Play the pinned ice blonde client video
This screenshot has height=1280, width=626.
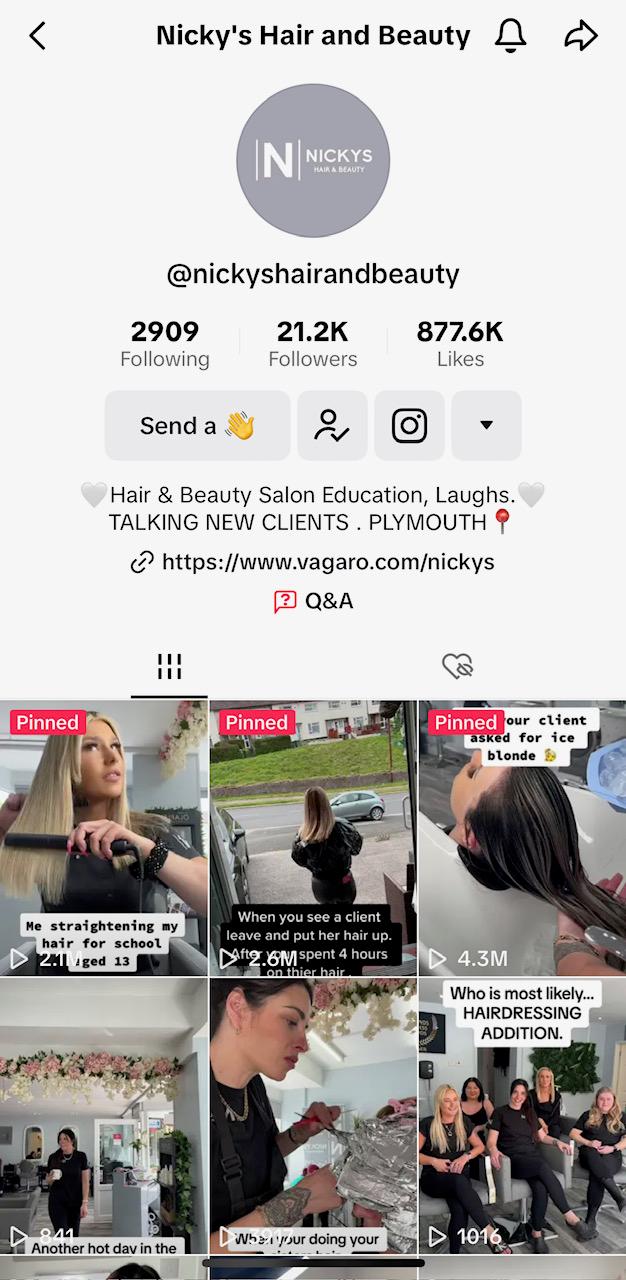coord(522,838)
